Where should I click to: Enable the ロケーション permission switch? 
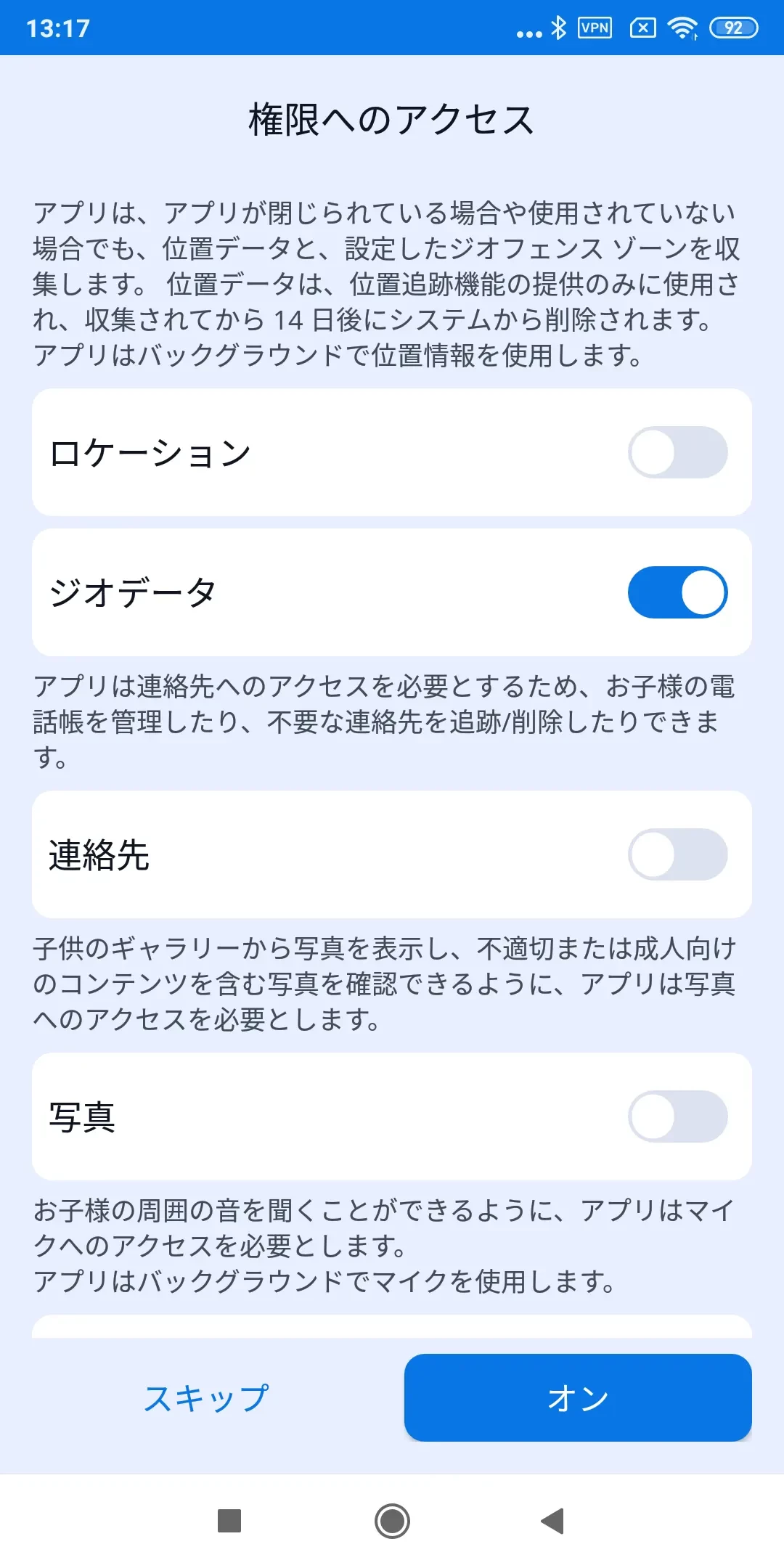pos(677,452)
